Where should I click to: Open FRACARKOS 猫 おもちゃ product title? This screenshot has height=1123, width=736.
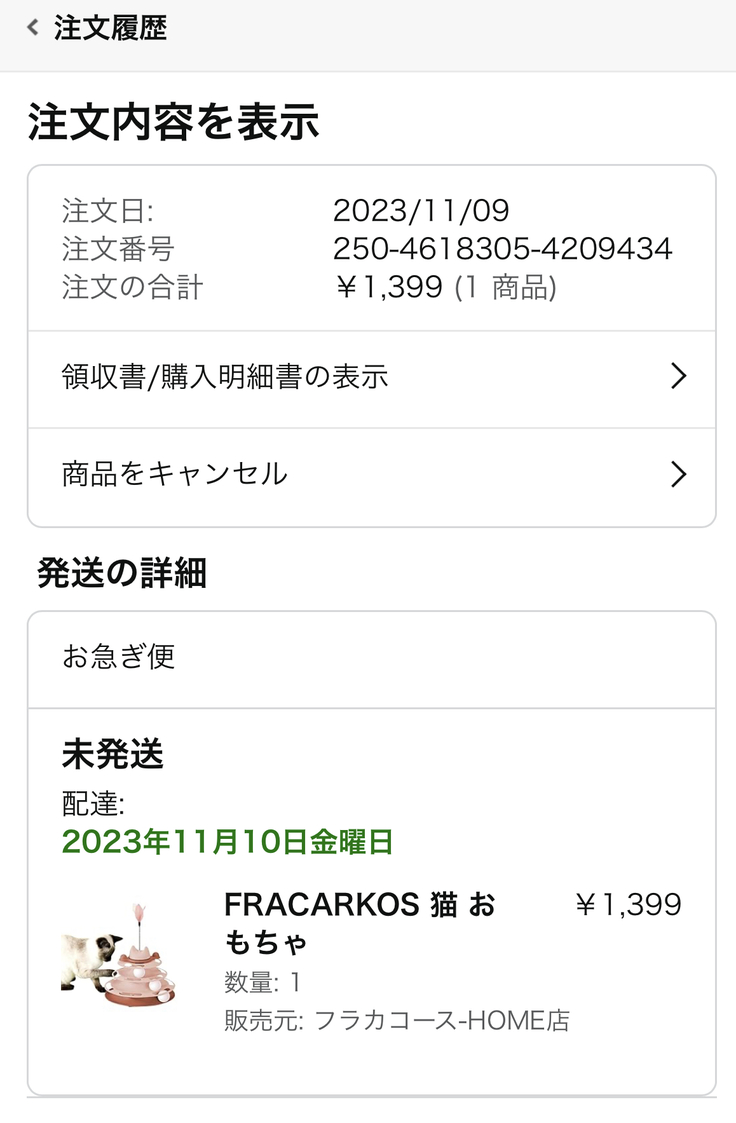(x=358, y=922)
